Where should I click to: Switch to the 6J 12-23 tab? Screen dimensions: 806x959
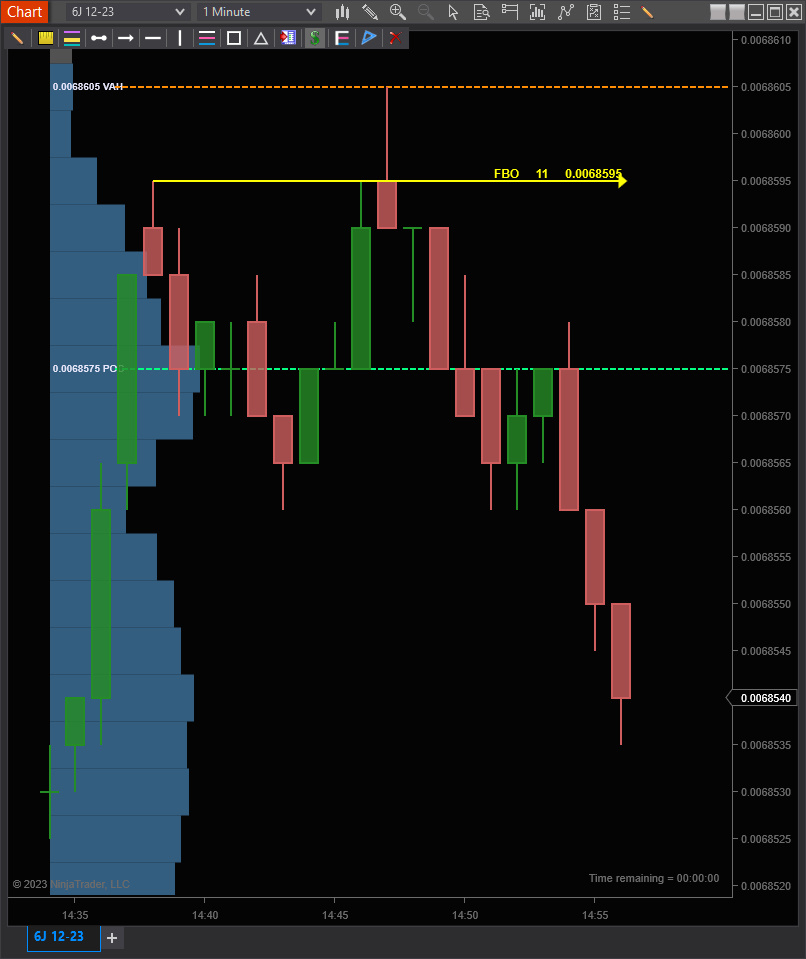[x=59, y=936]
